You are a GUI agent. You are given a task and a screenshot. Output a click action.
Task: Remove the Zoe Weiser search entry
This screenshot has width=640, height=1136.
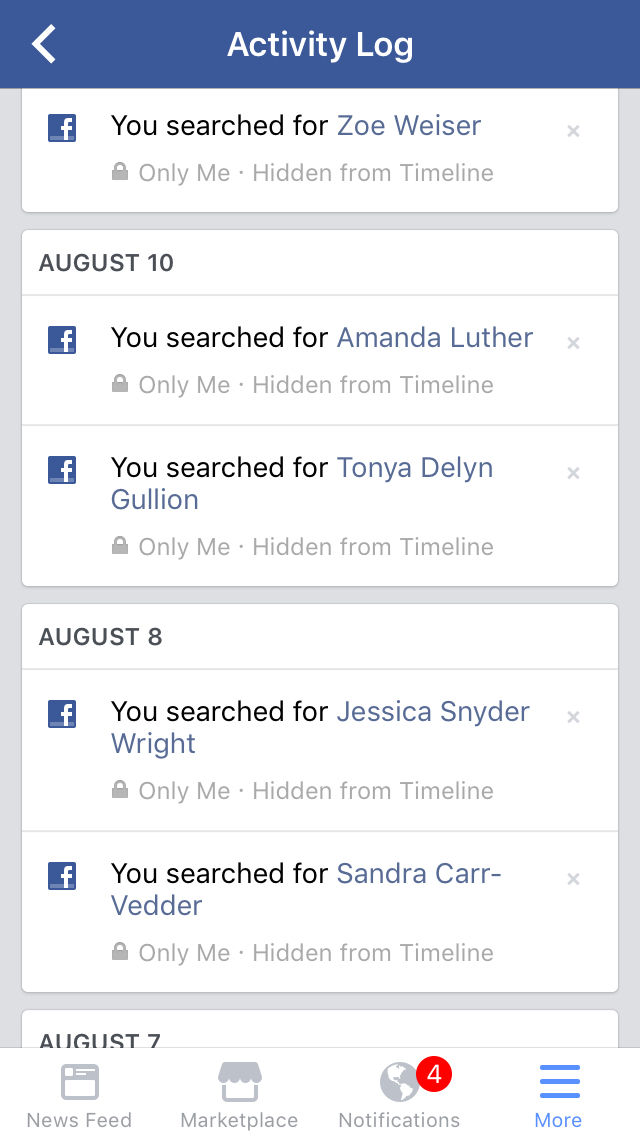click(x=573, y=131)
